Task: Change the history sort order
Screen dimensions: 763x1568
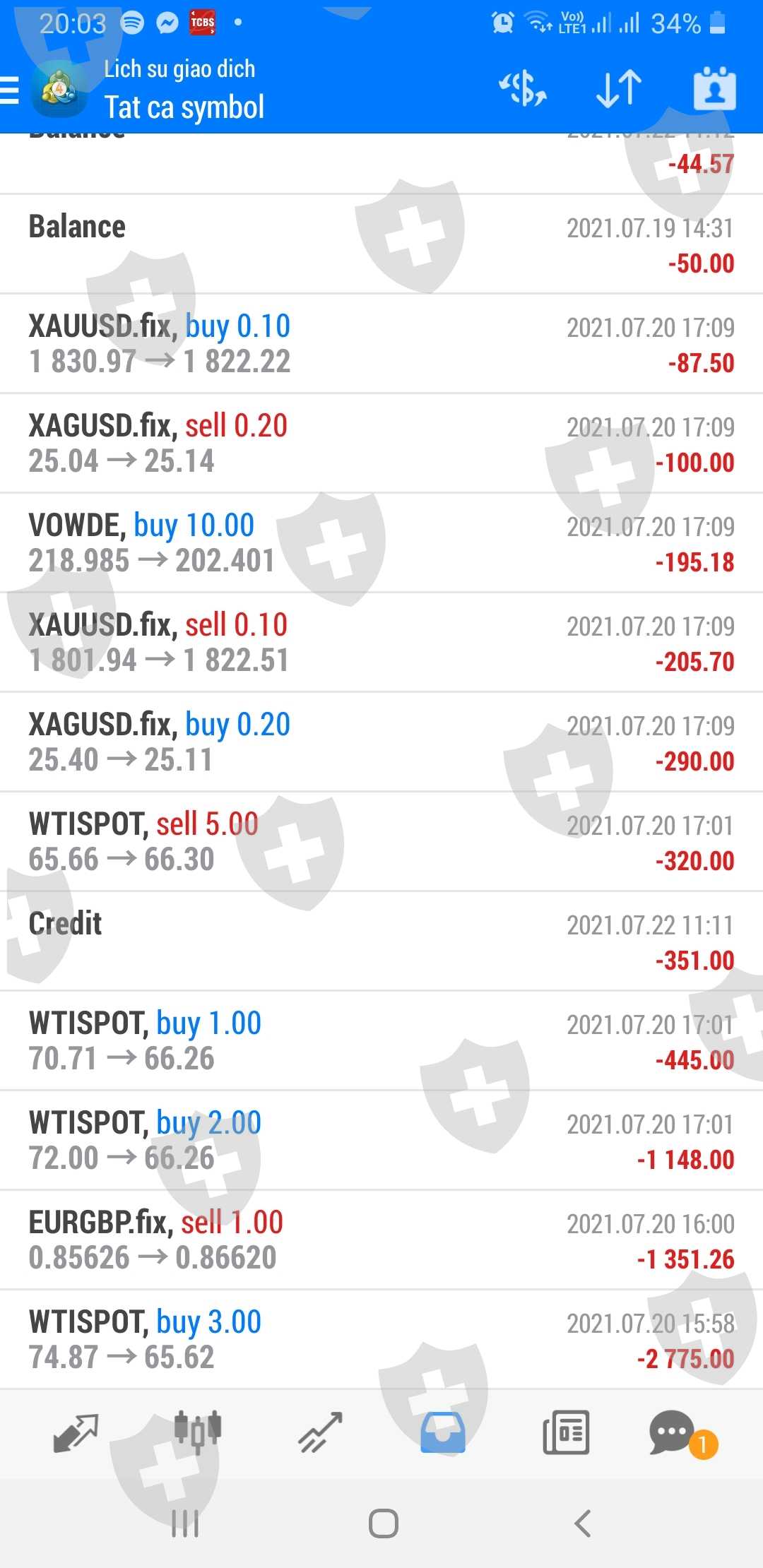Action: click(619, 89)
